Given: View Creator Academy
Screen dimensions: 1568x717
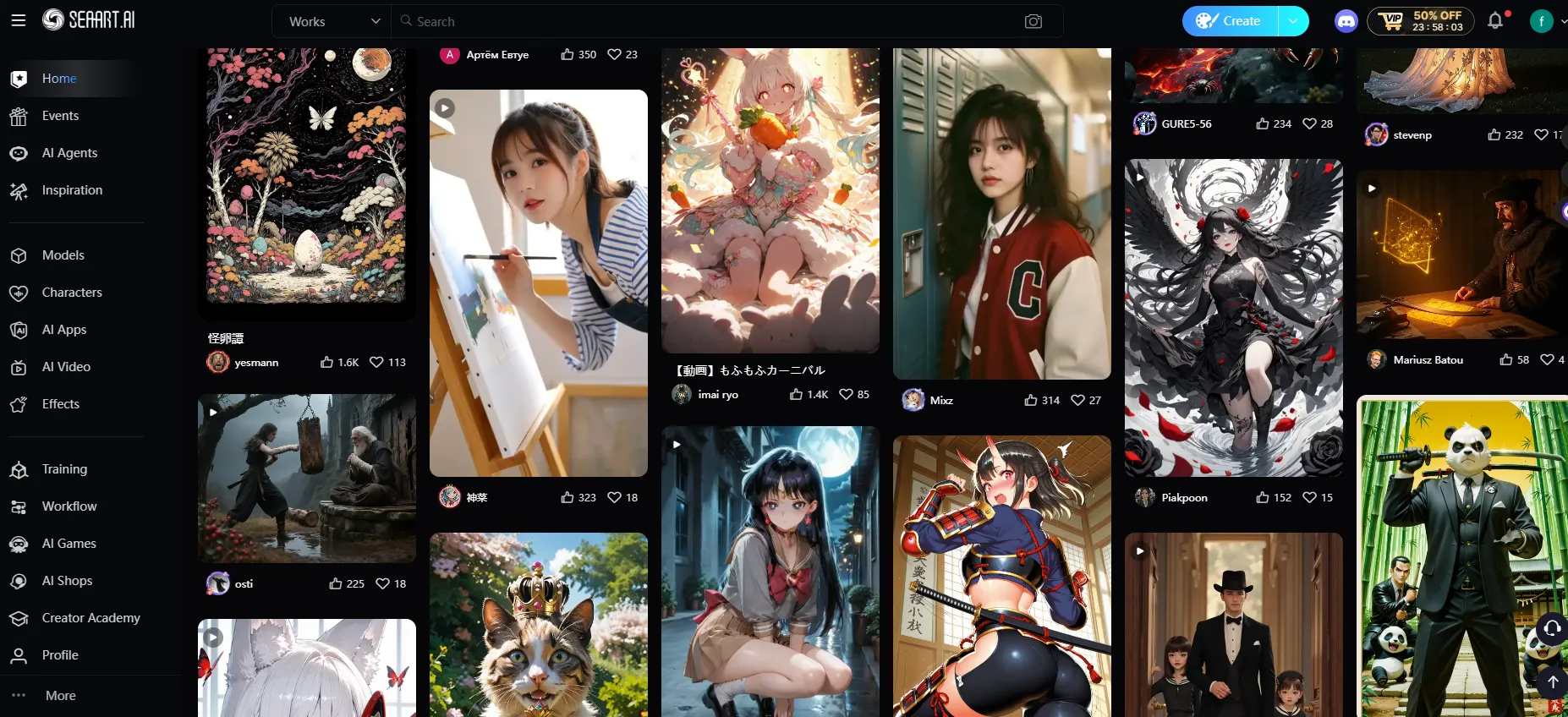Looking at the screenshot, I should (x=90, y=618).
